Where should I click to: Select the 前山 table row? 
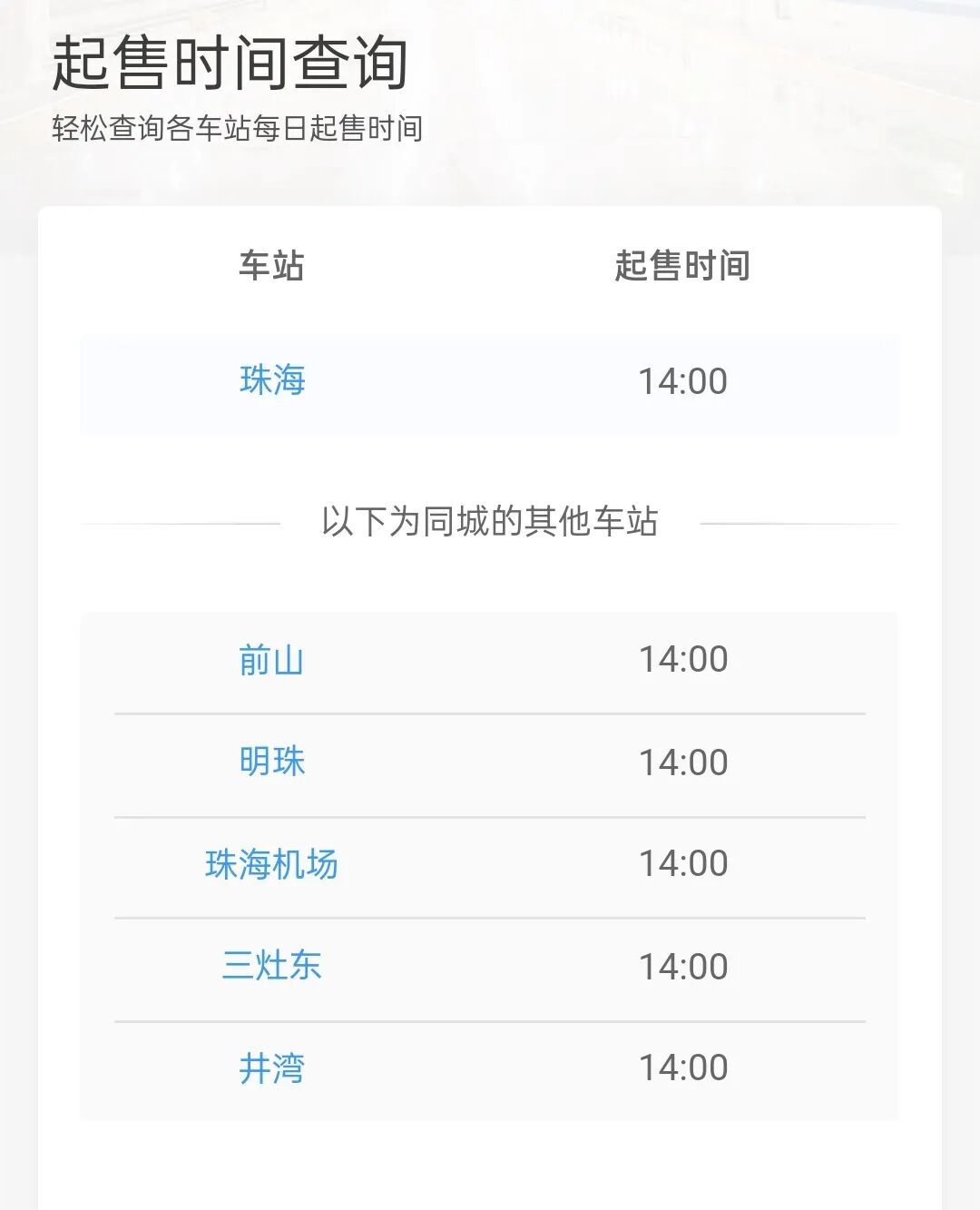click(490, 660)
